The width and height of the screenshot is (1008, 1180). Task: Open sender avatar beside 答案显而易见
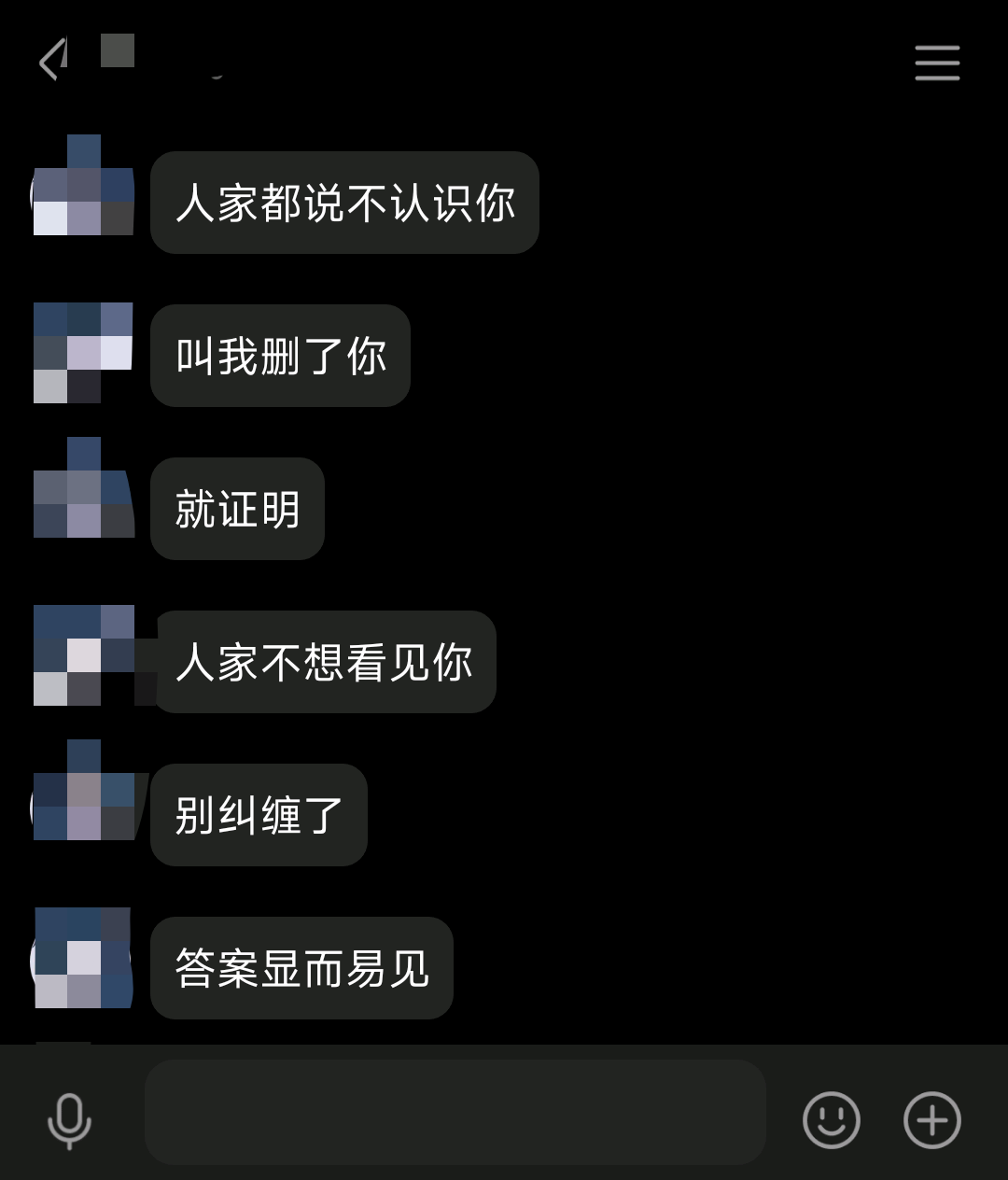click(84, 959)
